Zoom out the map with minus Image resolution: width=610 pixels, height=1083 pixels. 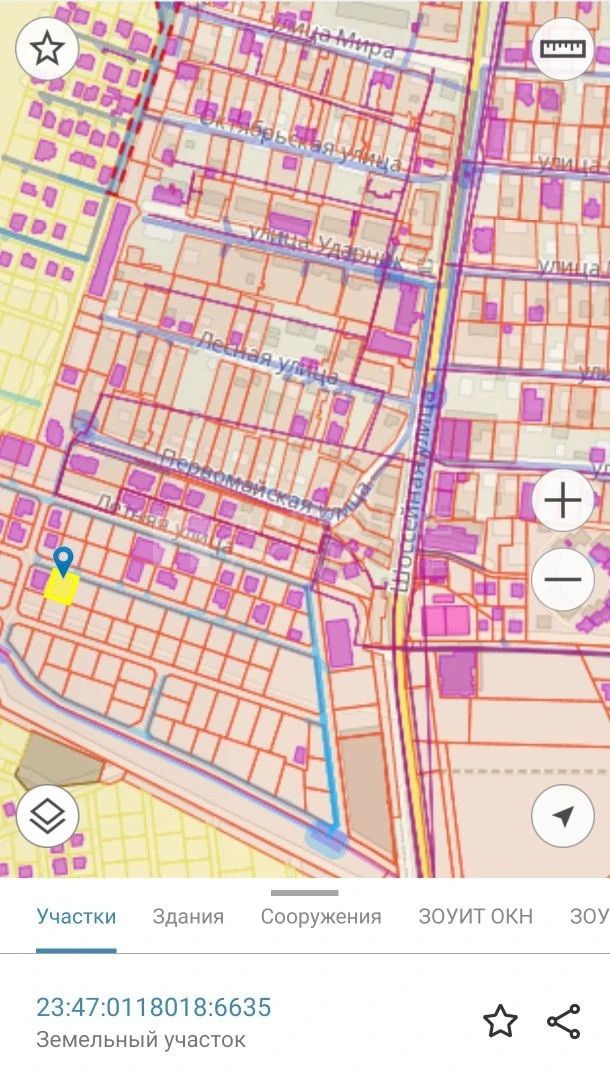(563, 579)
